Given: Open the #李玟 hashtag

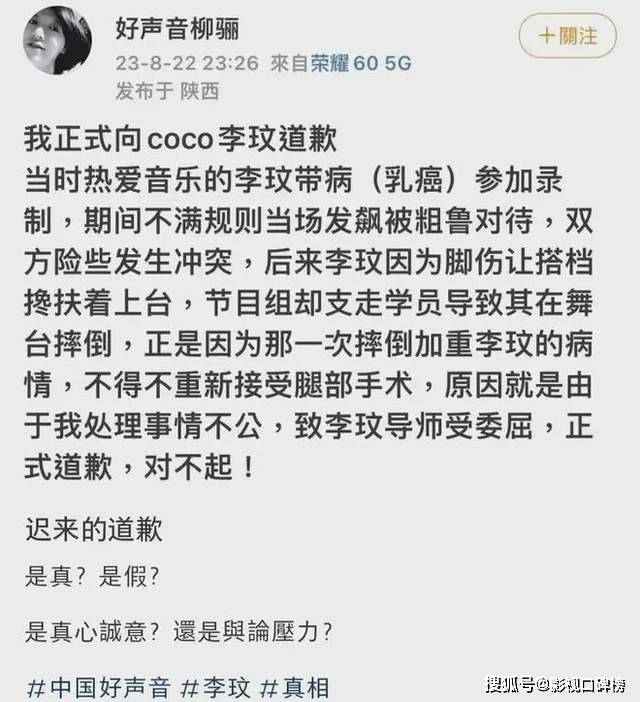Looking at the screenshot, I should coord(213,688).
